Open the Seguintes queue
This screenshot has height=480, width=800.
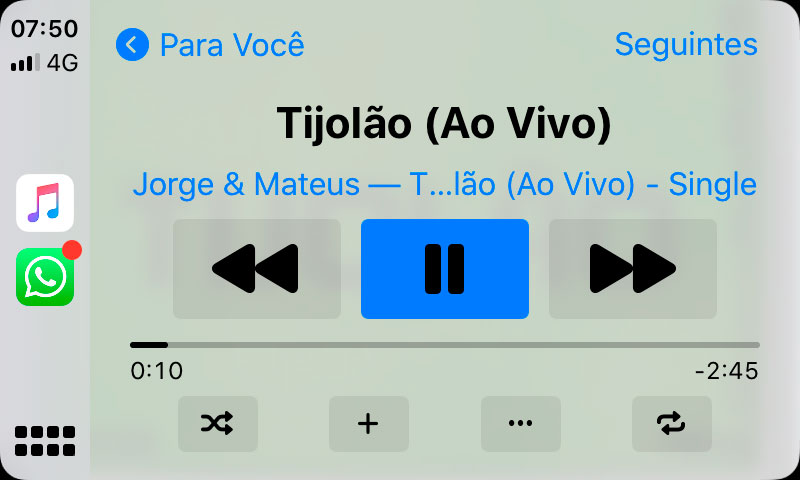tap(685, 45)
